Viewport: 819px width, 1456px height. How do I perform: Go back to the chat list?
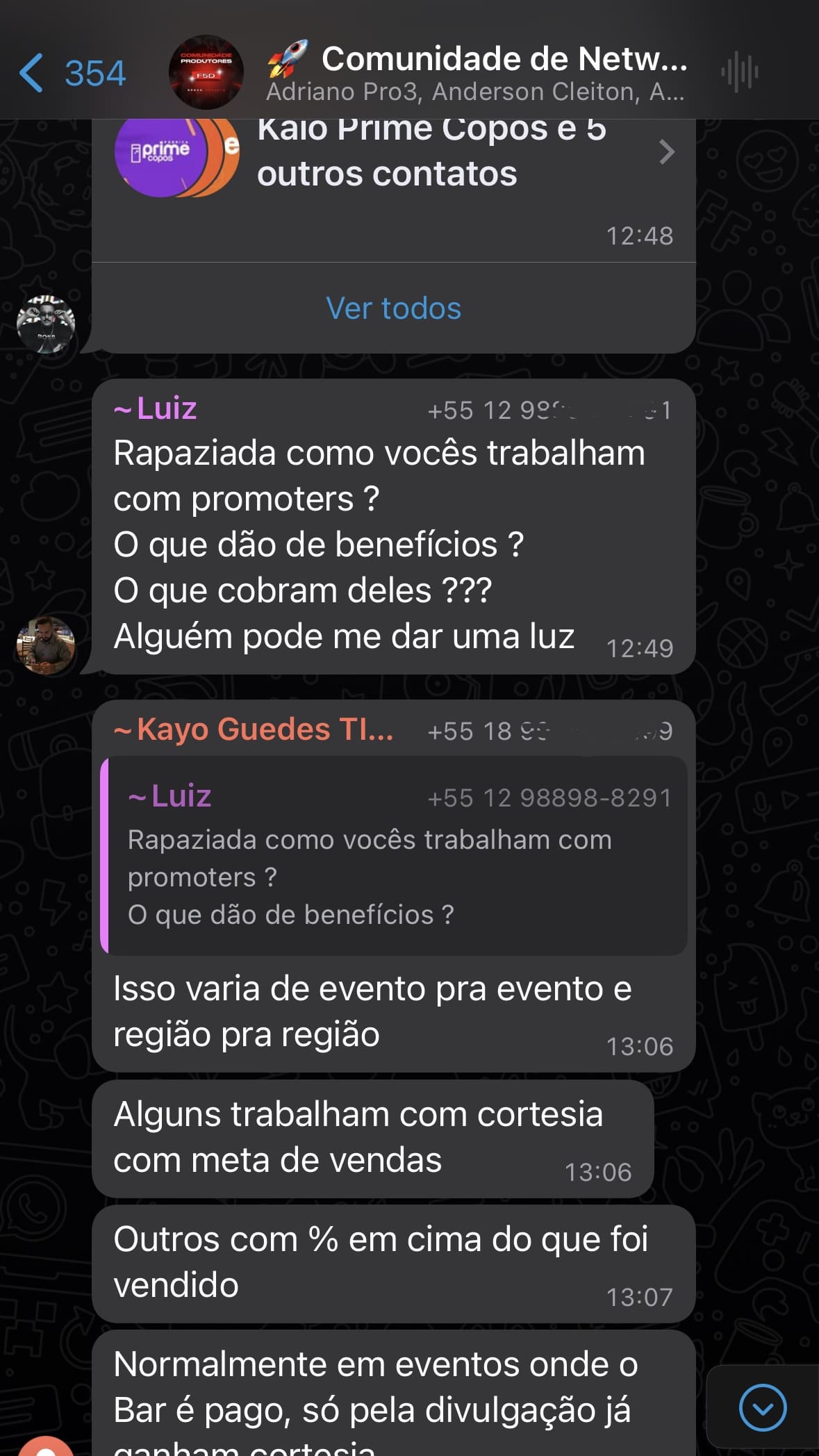71,73
